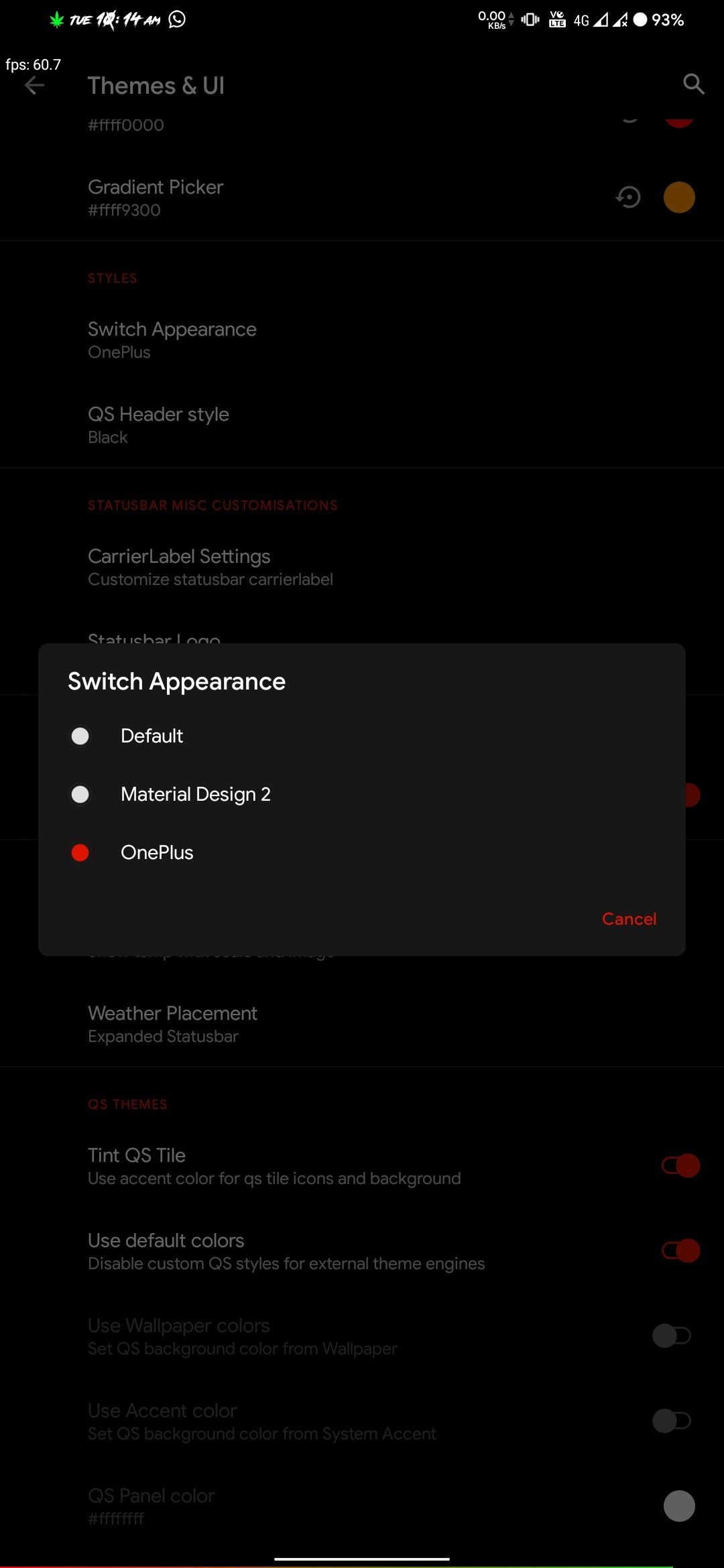The height and width of the screenshot is (1568, 724).
Task: Select the OnePlus radio option
Action: [x=80, y=852]
